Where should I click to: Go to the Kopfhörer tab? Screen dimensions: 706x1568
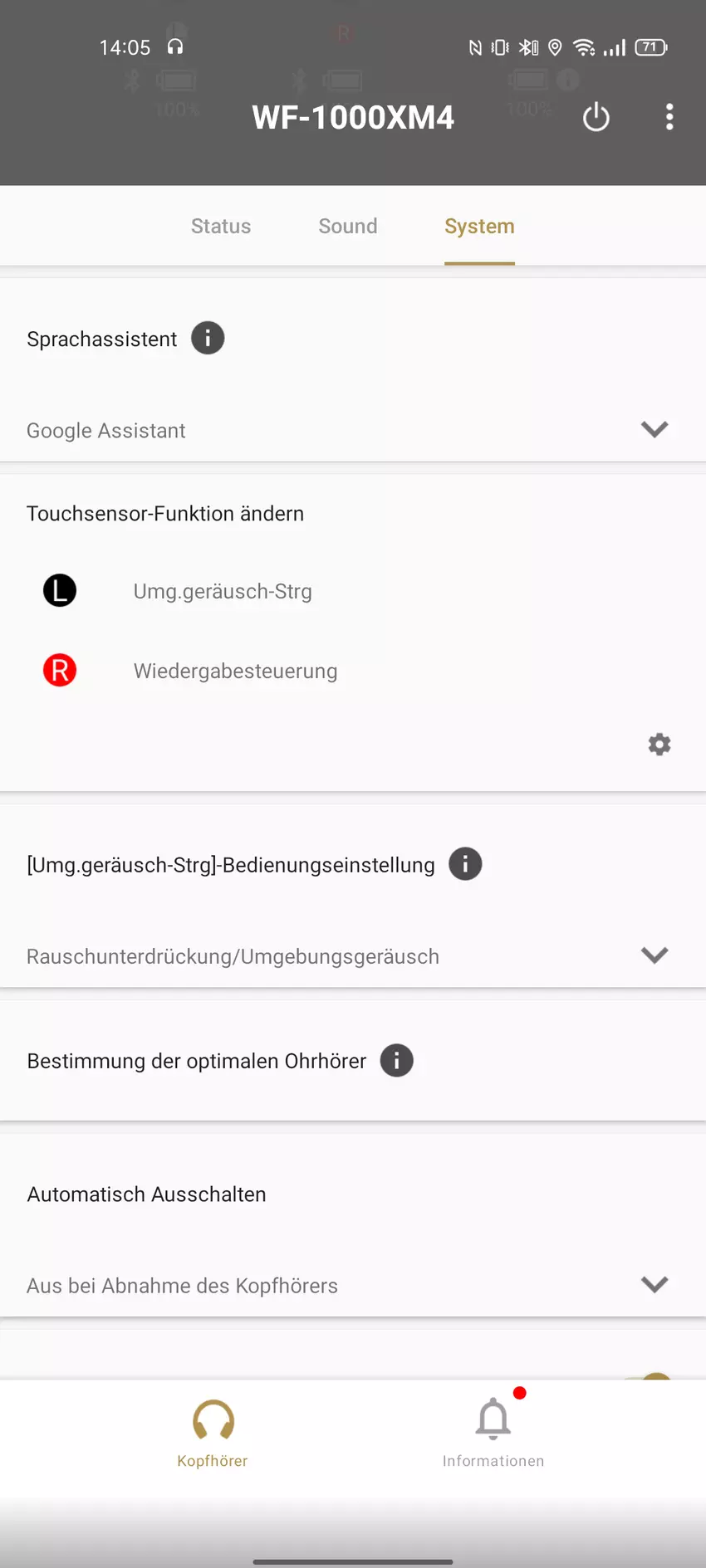[213, 1433]
